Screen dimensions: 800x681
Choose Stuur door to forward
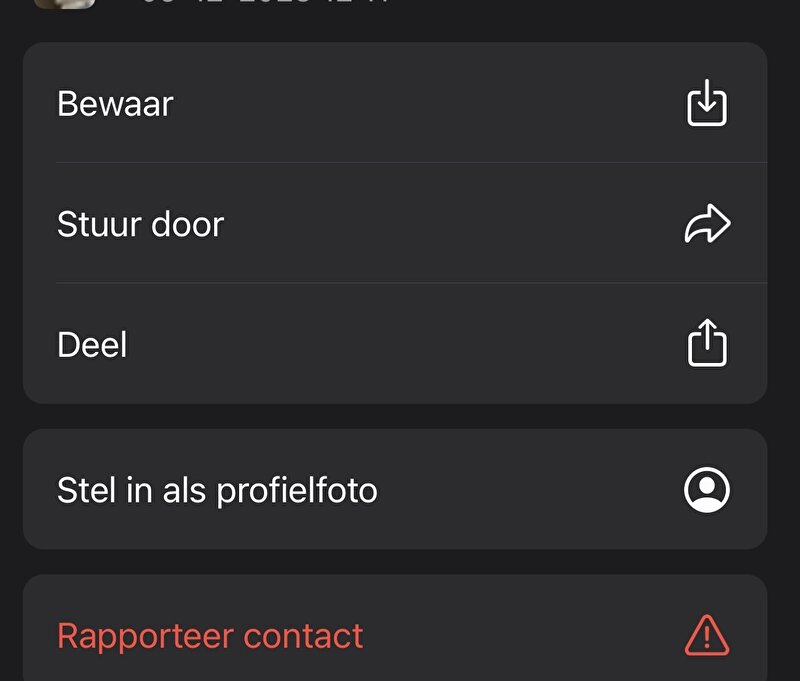point(394,224)
